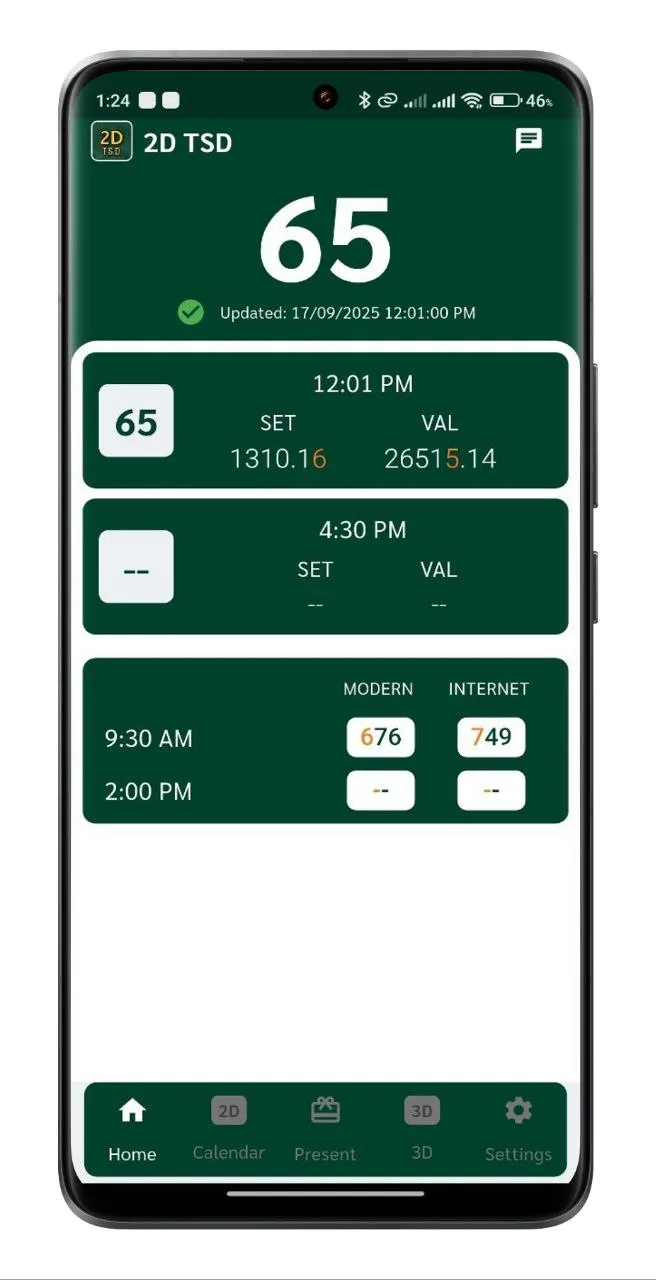Switch to the Home tab

[132, 1130]
